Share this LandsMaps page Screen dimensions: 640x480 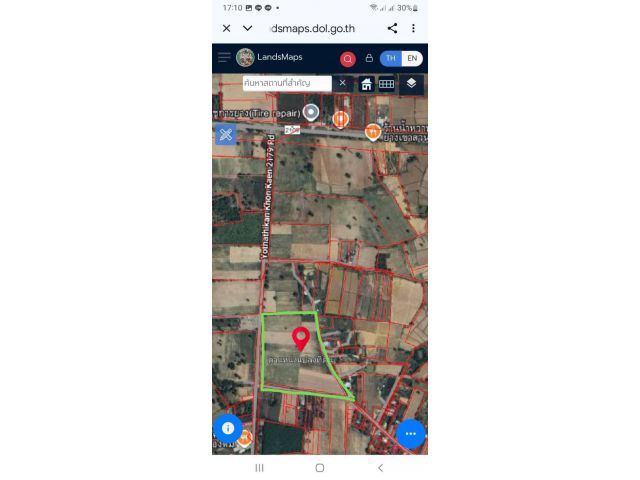(392, 29)
